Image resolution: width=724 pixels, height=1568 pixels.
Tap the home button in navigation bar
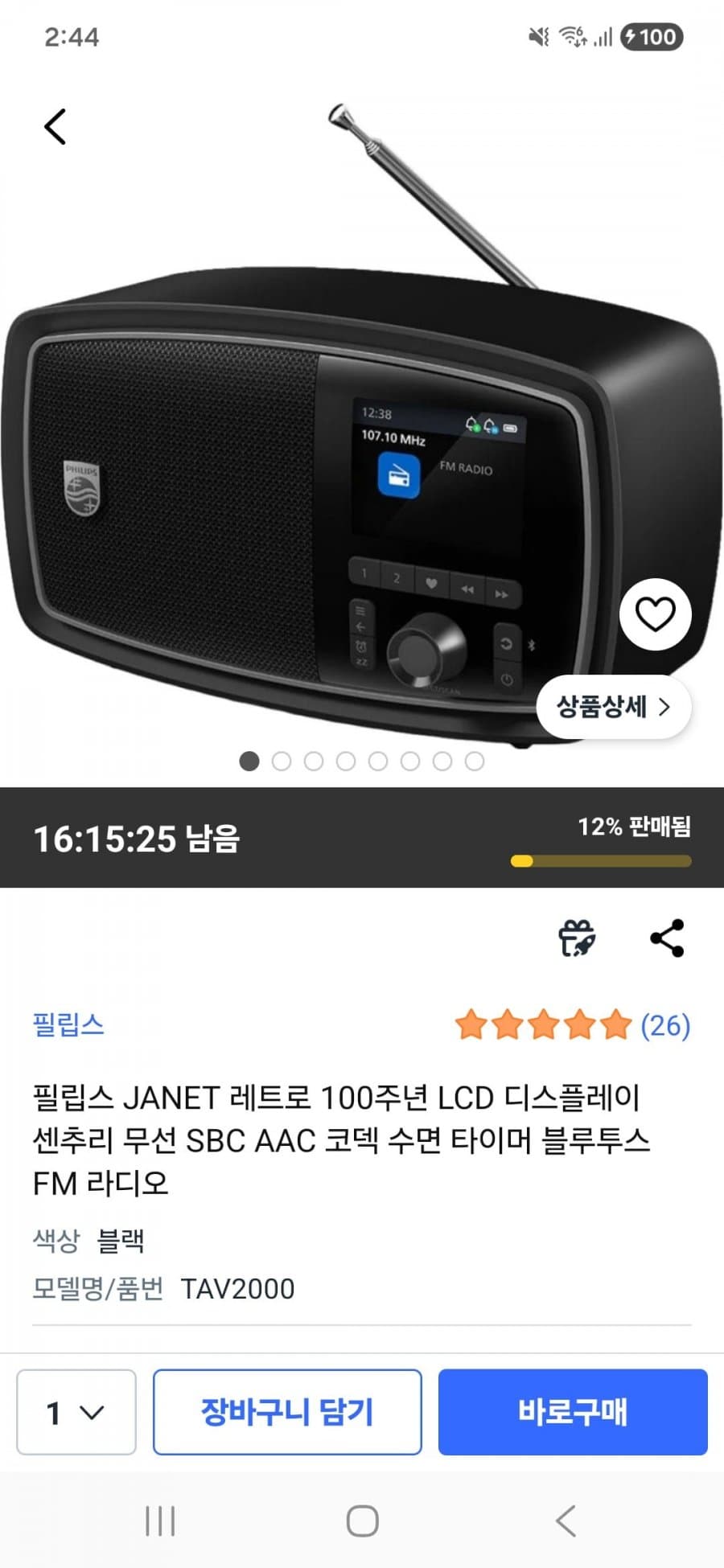(x=362, y=1521)
